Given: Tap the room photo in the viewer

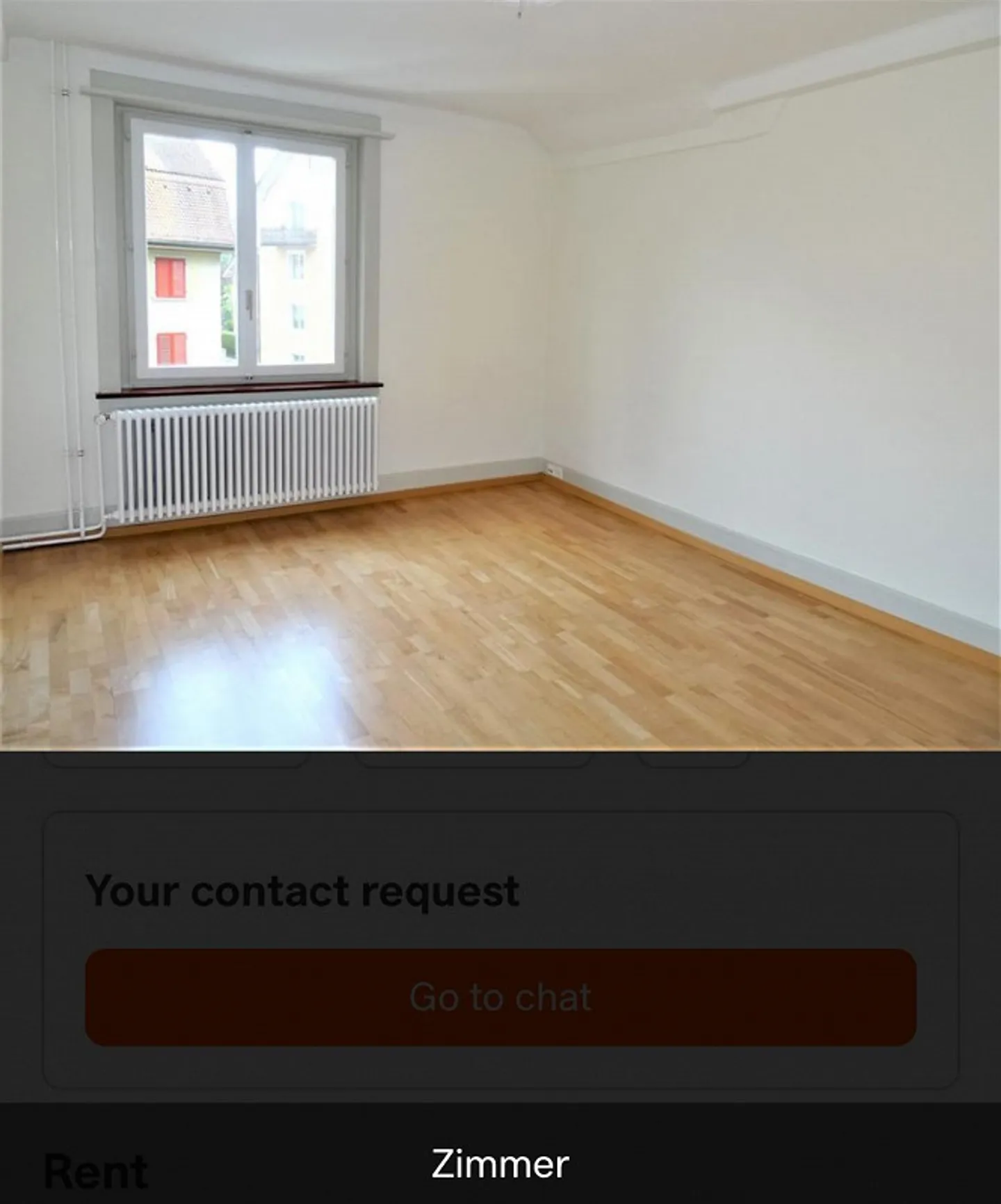Looking at the screenshot, I should (500, 375).
